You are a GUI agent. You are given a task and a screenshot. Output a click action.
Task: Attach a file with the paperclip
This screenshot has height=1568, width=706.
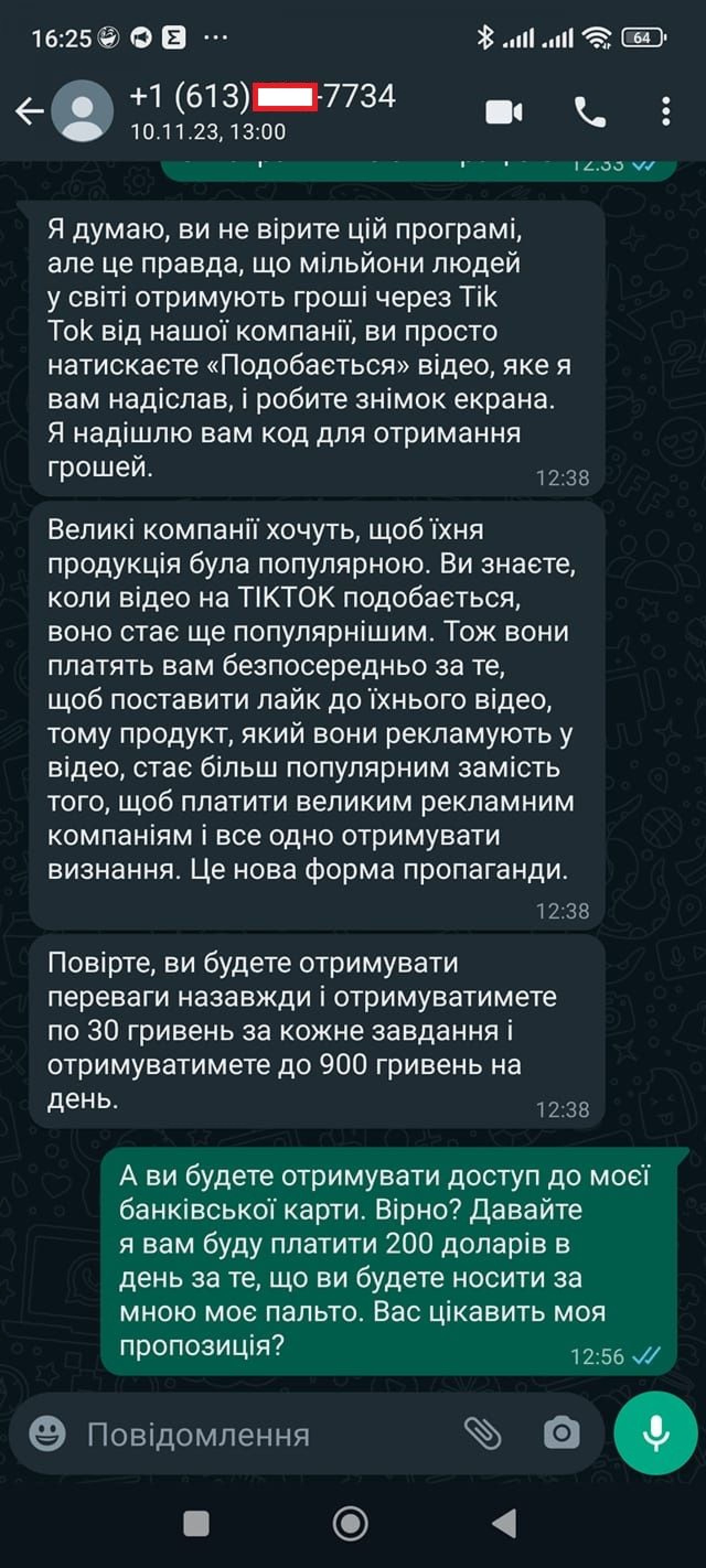coord(482,1433)
